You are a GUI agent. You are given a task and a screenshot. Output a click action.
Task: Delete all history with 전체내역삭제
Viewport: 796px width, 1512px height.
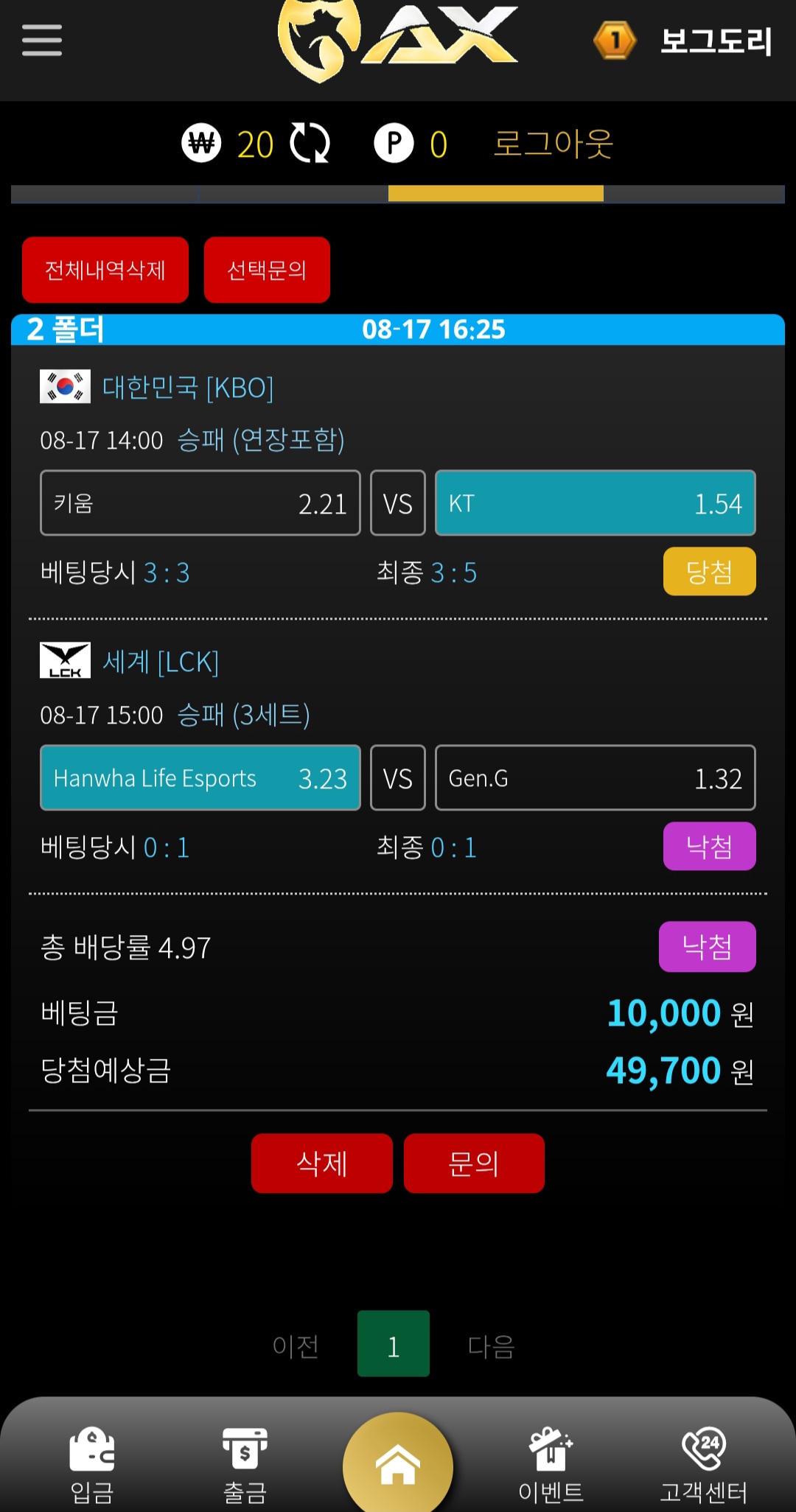(105, 270)
